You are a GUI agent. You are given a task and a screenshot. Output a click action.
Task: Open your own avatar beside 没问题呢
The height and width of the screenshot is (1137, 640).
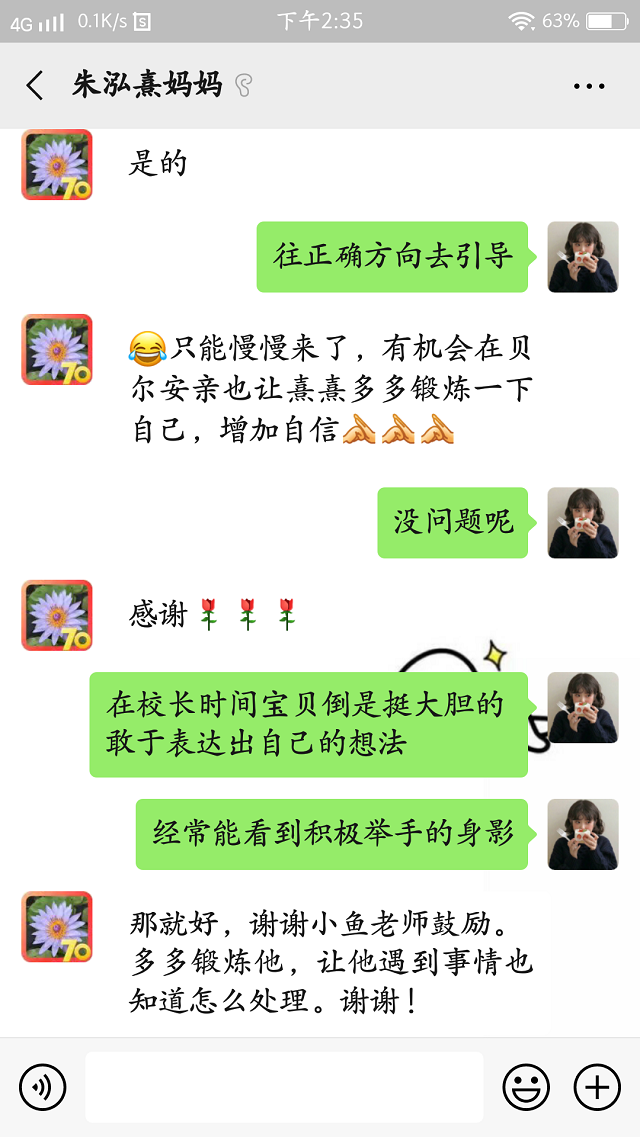click(x=582, y=522)
